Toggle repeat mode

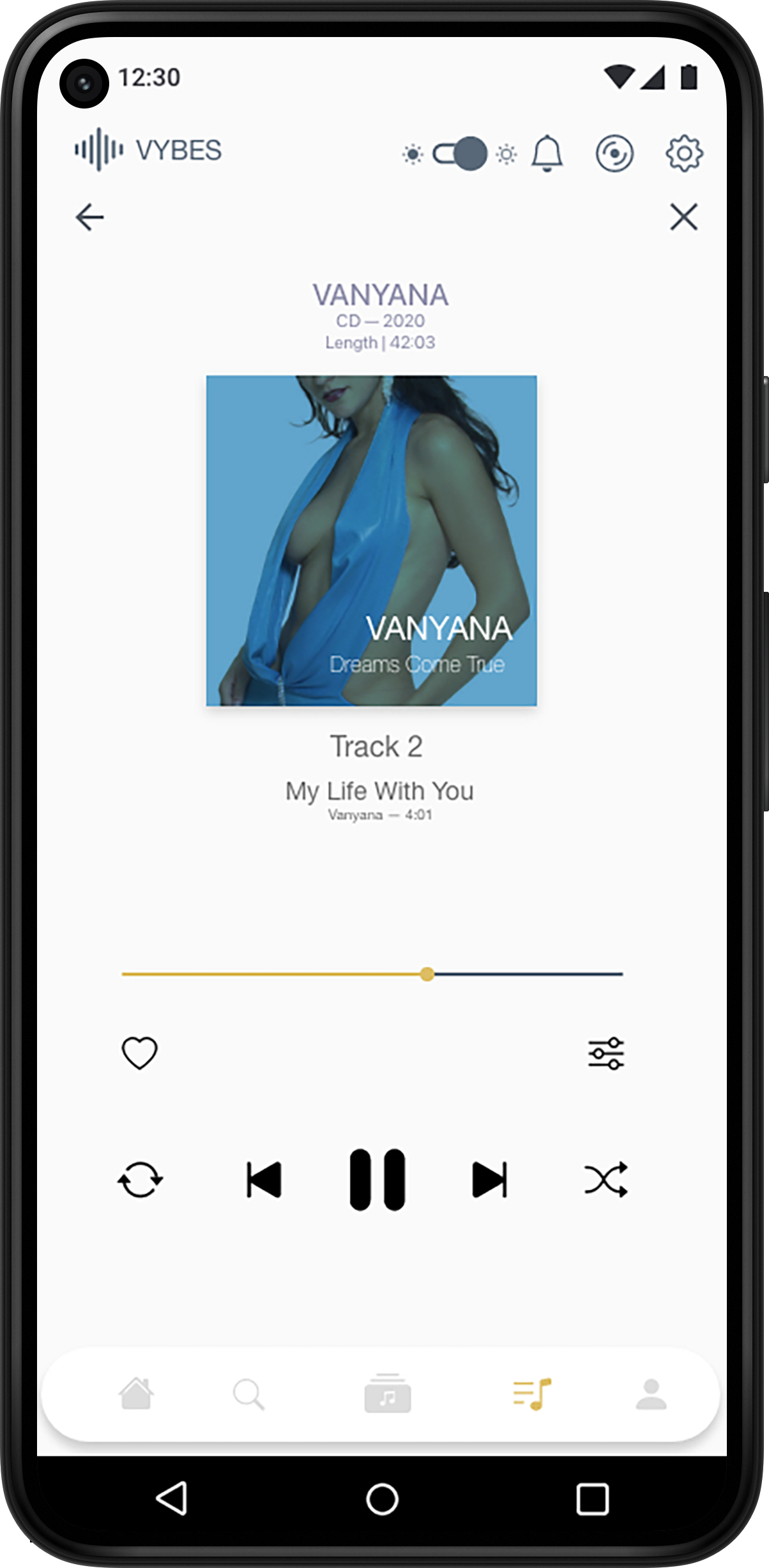(140, 1180)
